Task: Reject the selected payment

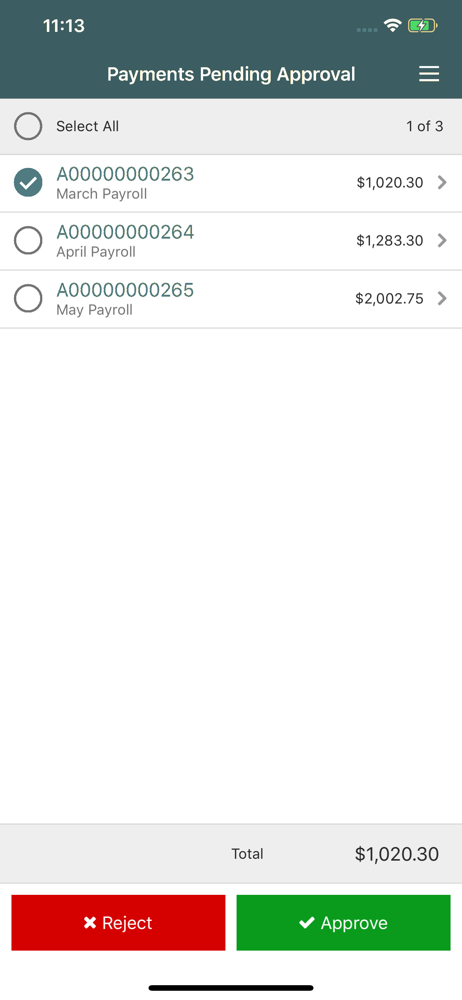Action: click(x=118, y=923)
